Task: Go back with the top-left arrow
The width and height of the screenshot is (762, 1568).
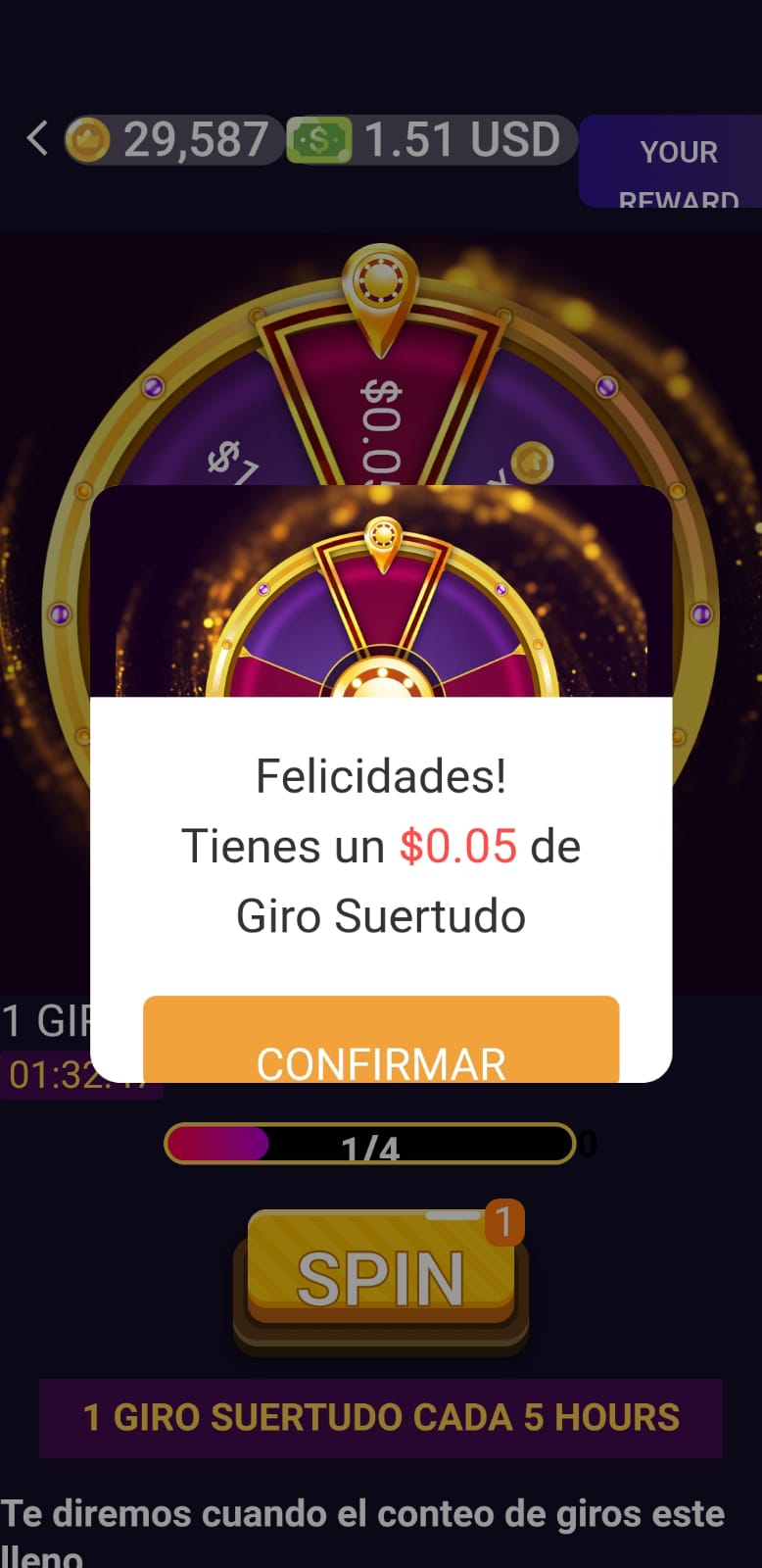Action: (37, 139)
